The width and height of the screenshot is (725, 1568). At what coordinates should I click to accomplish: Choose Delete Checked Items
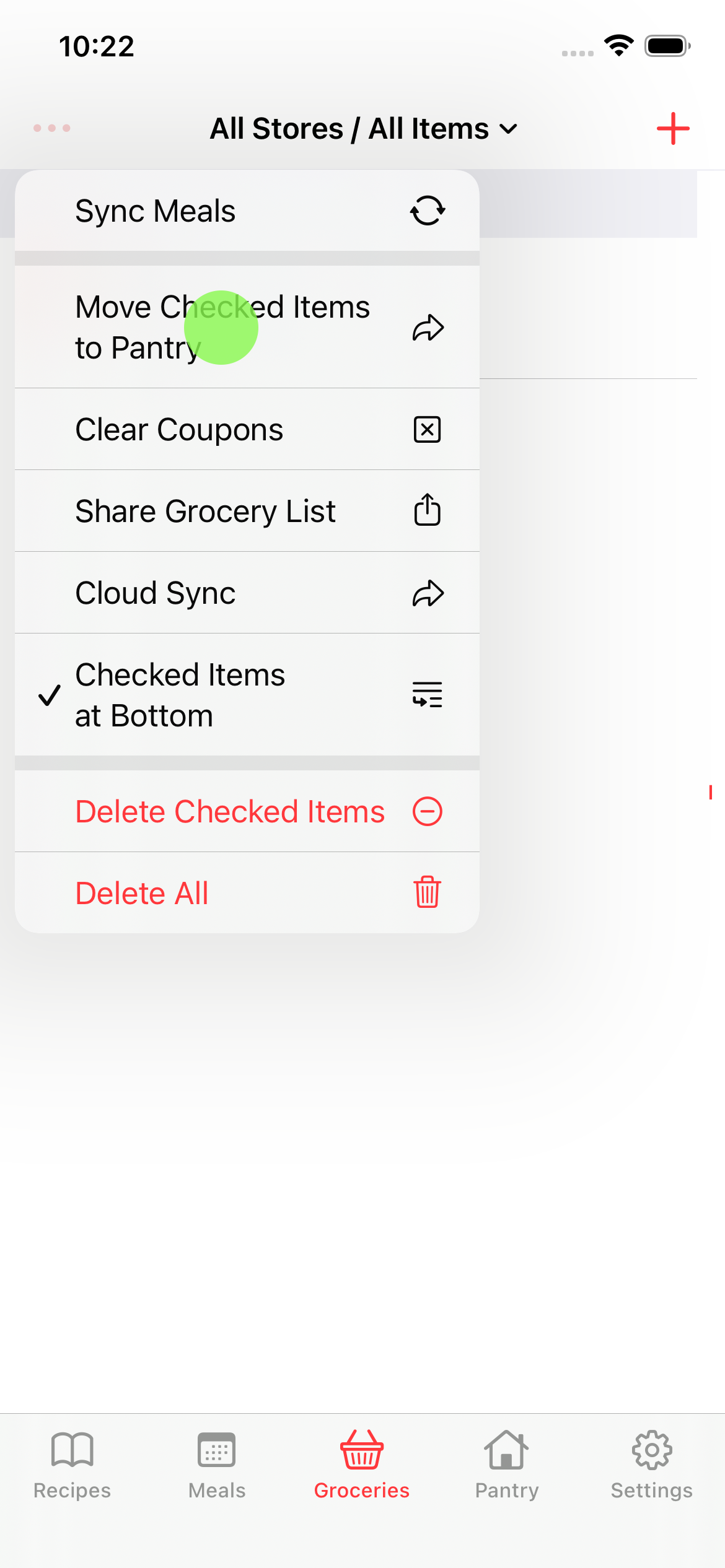(247, 811)
